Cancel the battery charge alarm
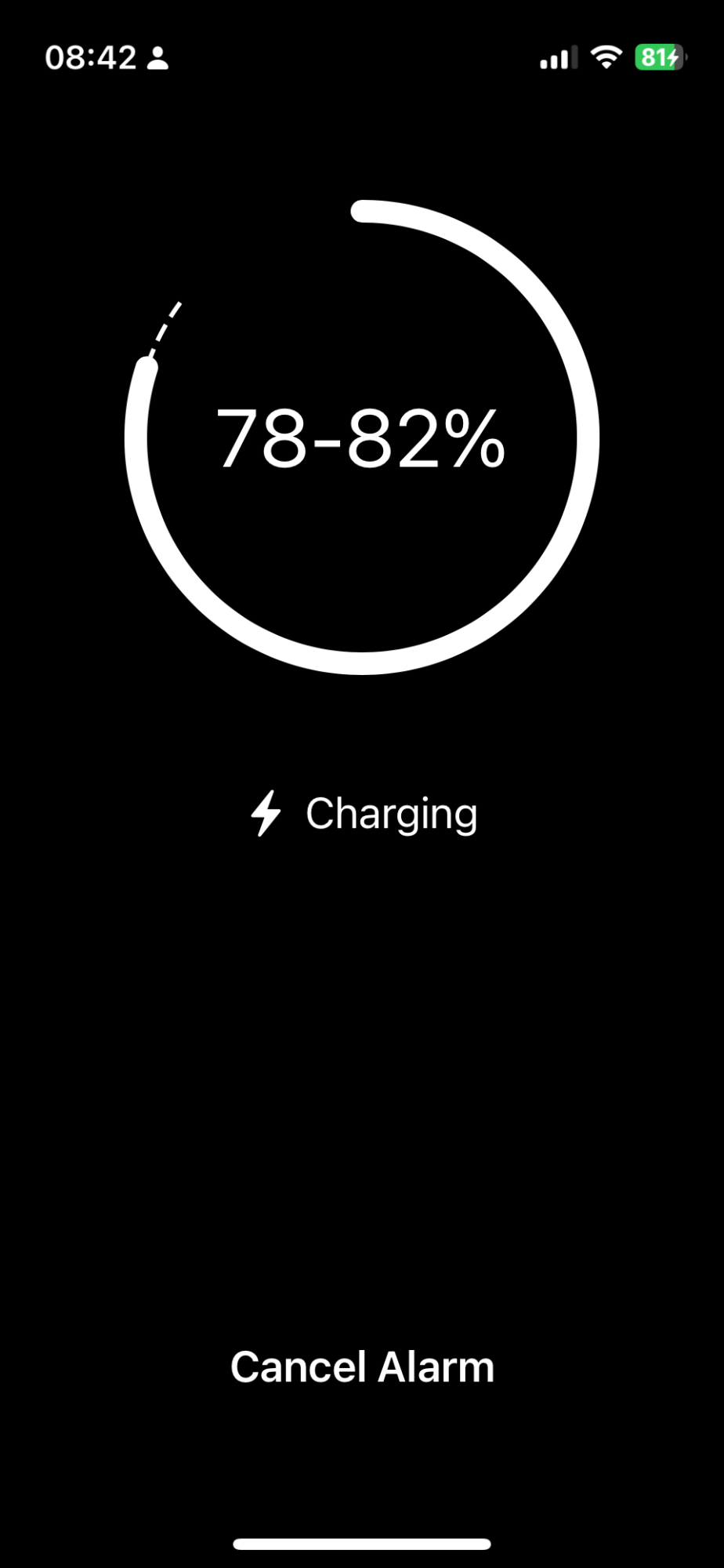 362,1367
